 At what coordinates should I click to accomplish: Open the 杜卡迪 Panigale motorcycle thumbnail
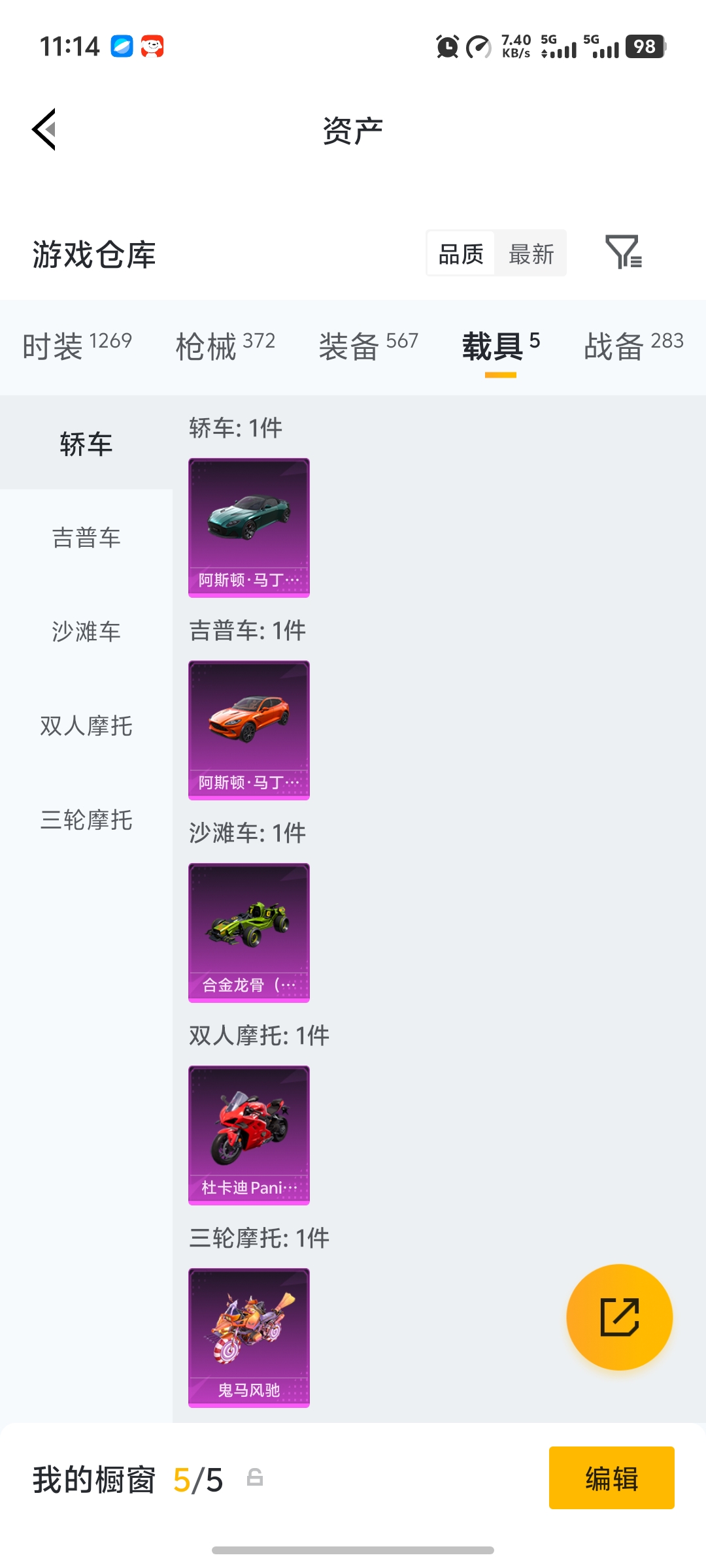pos(248,1137)
